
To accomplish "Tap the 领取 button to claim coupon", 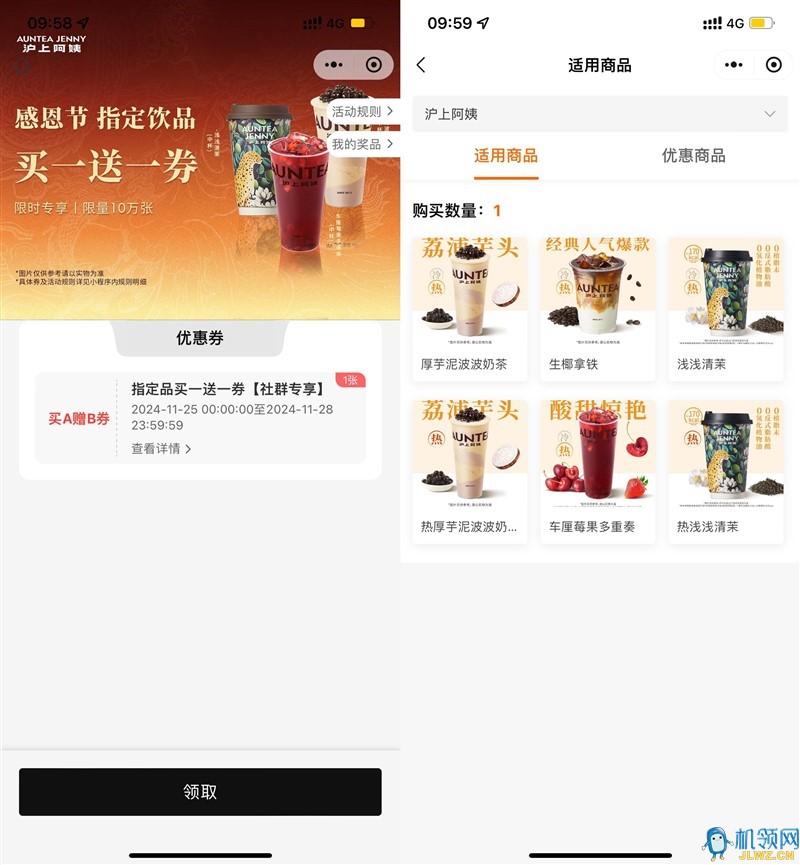I will coord(200,792).
